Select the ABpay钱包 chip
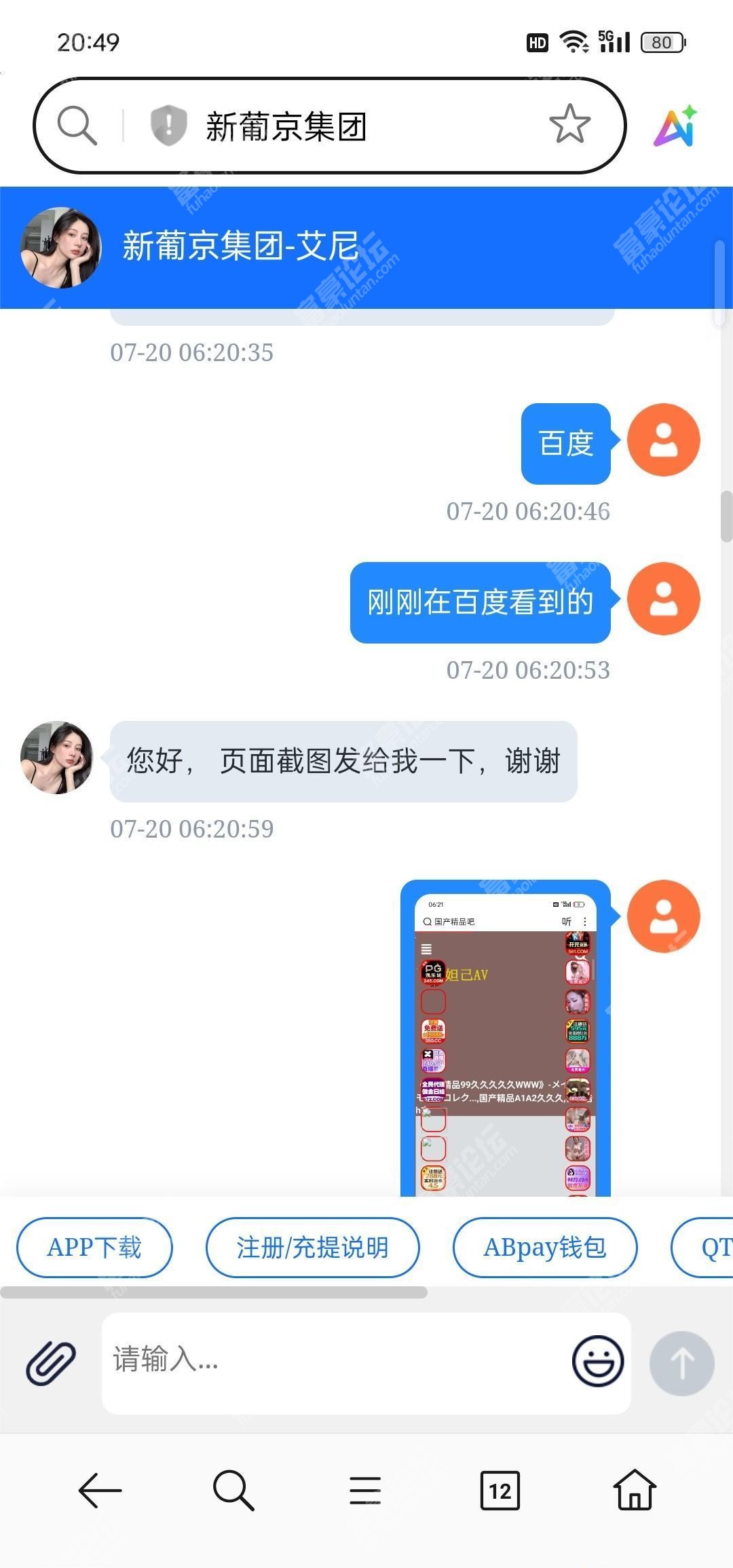Screen dimensions: 733x1568 [544, 1248]
